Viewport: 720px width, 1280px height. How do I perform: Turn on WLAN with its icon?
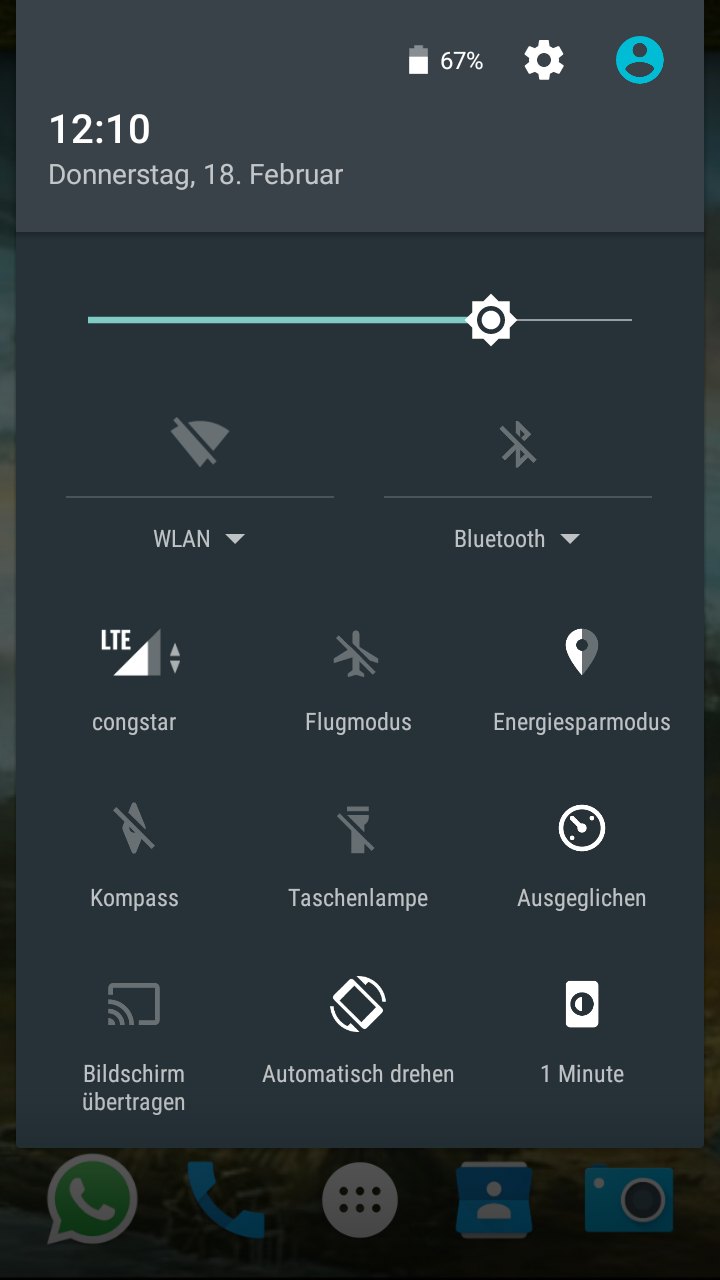click(199, 442)
